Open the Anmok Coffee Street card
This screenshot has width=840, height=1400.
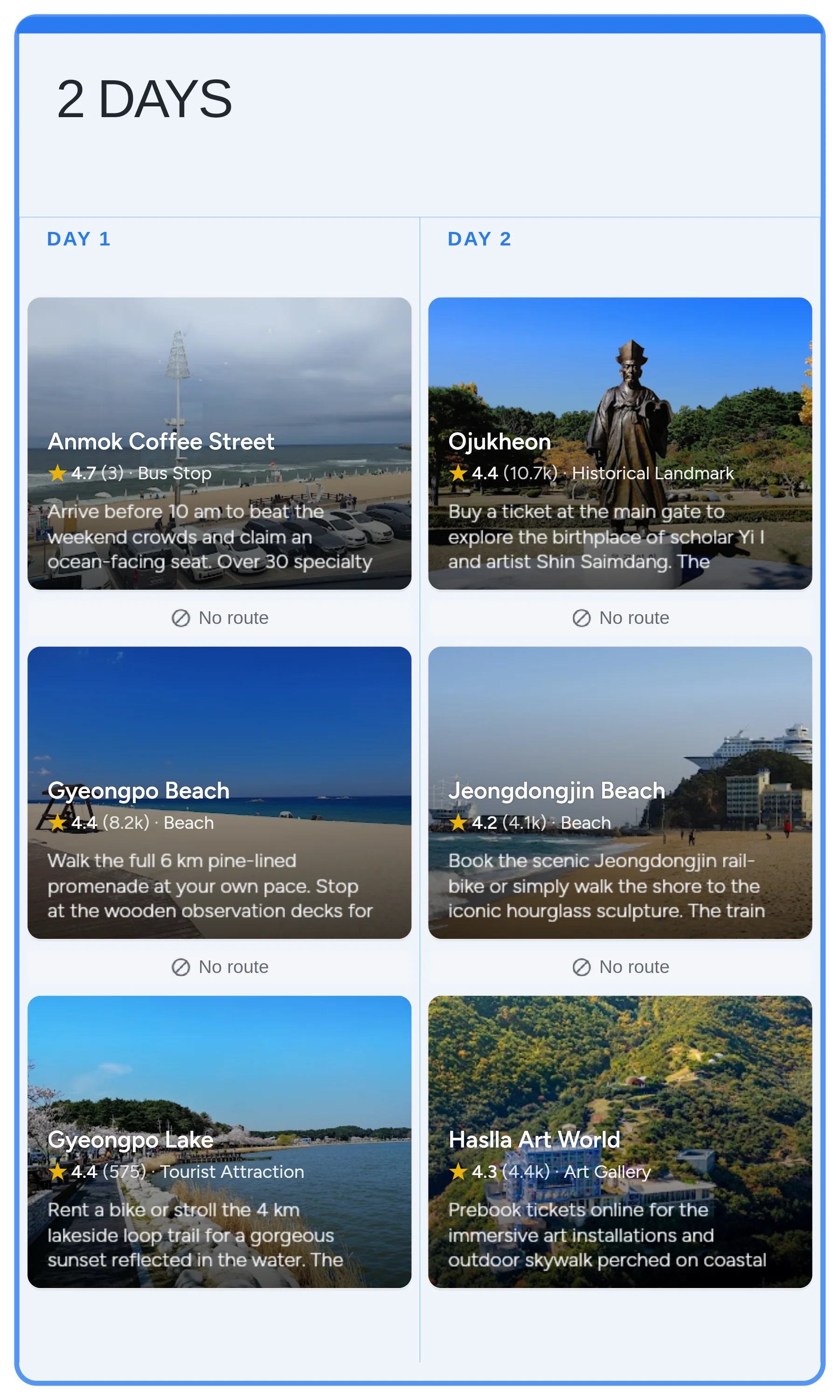219,443
